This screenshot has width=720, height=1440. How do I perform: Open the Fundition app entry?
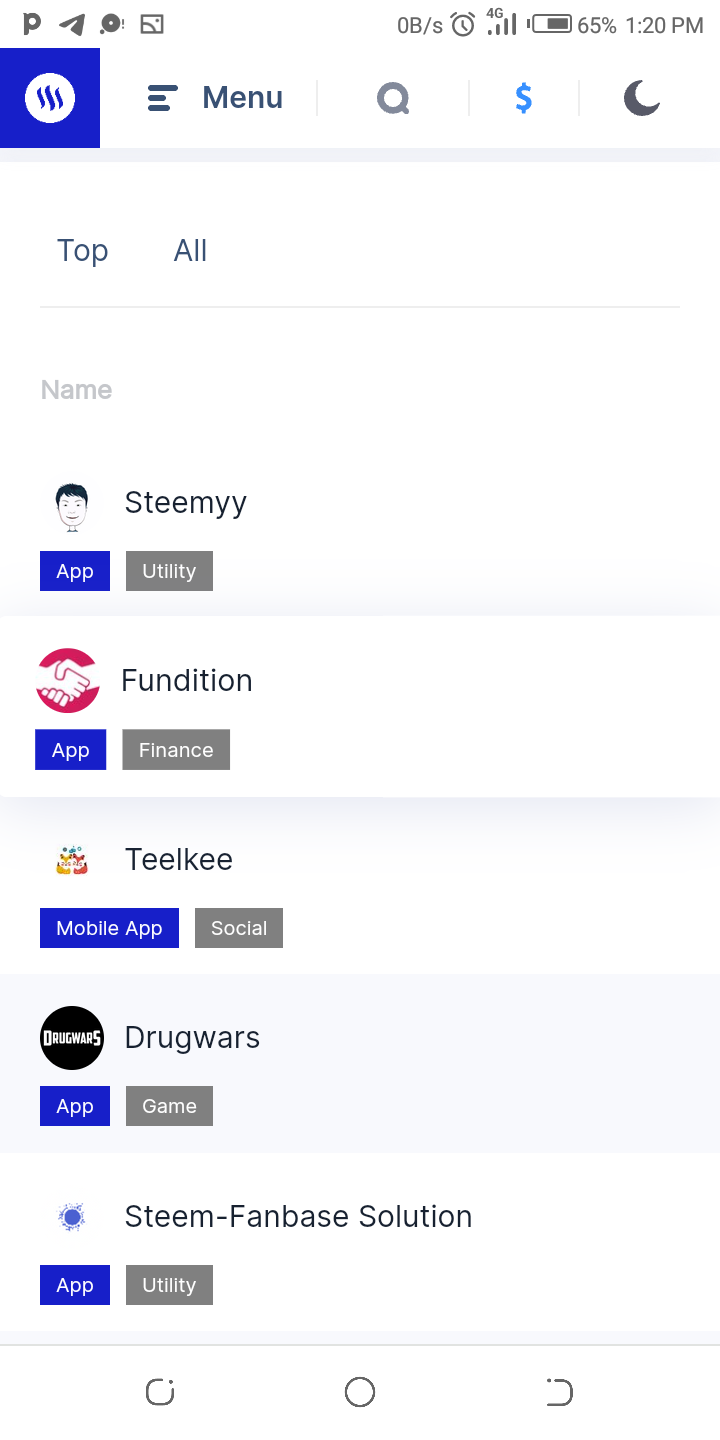pos(186,680)
